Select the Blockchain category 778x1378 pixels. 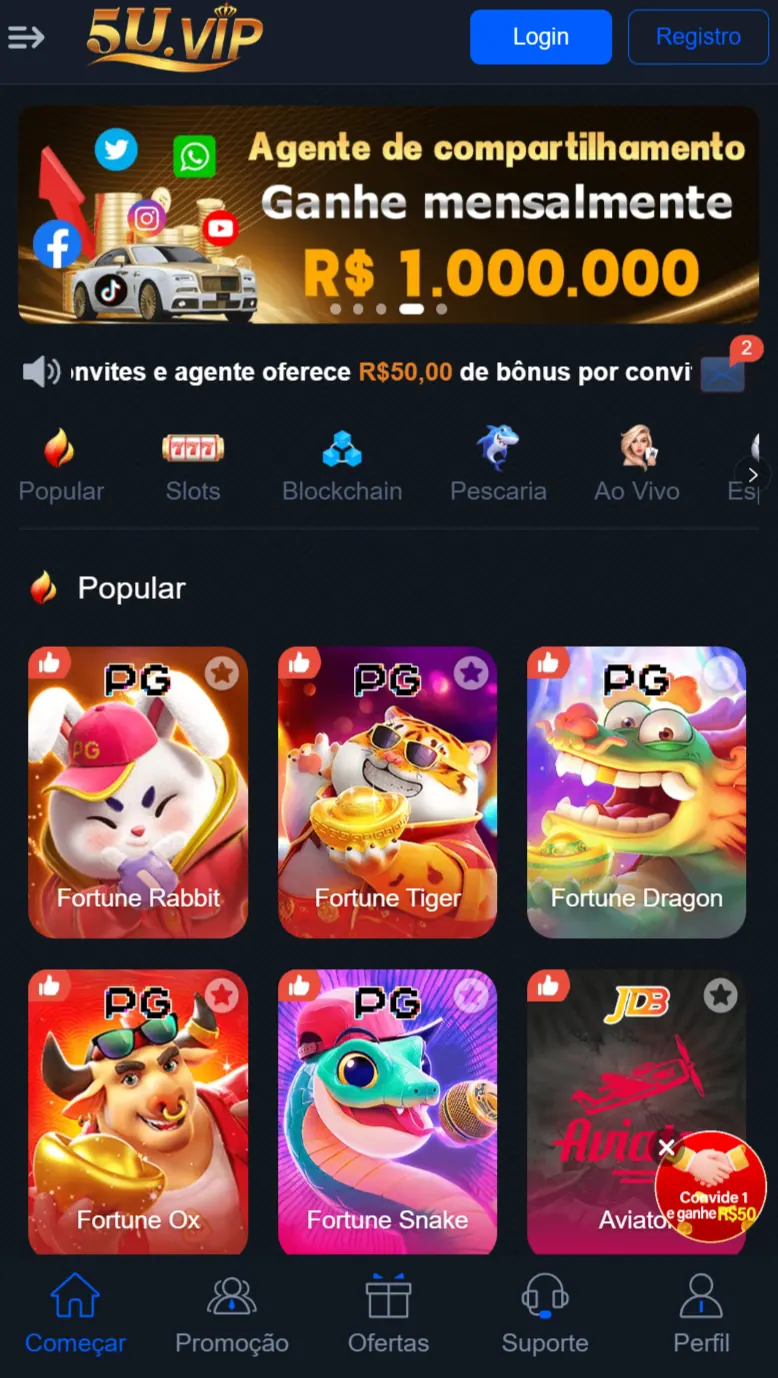pos(342,466)
